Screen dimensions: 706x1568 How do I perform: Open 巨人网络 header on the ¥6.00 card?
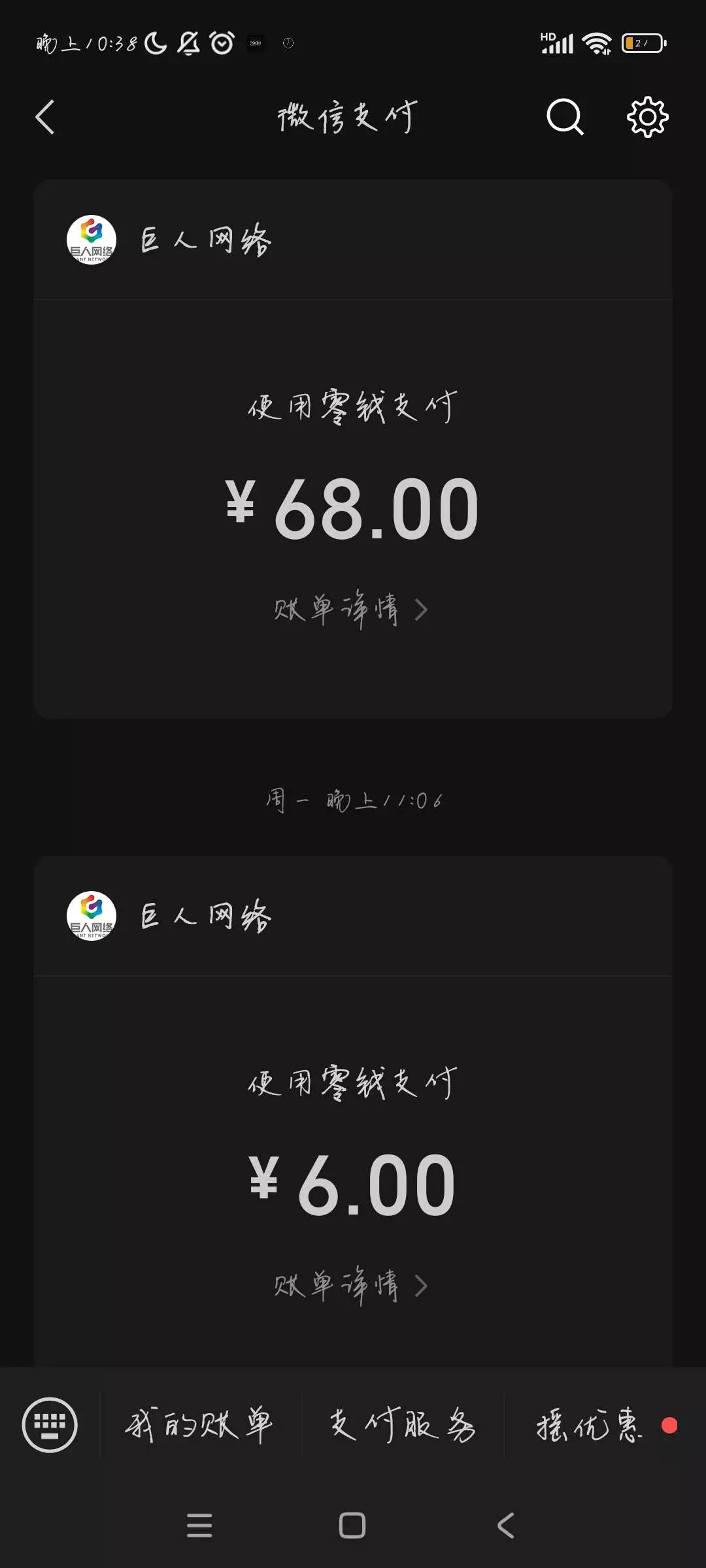pyautogui.click(x=205, y=916)
